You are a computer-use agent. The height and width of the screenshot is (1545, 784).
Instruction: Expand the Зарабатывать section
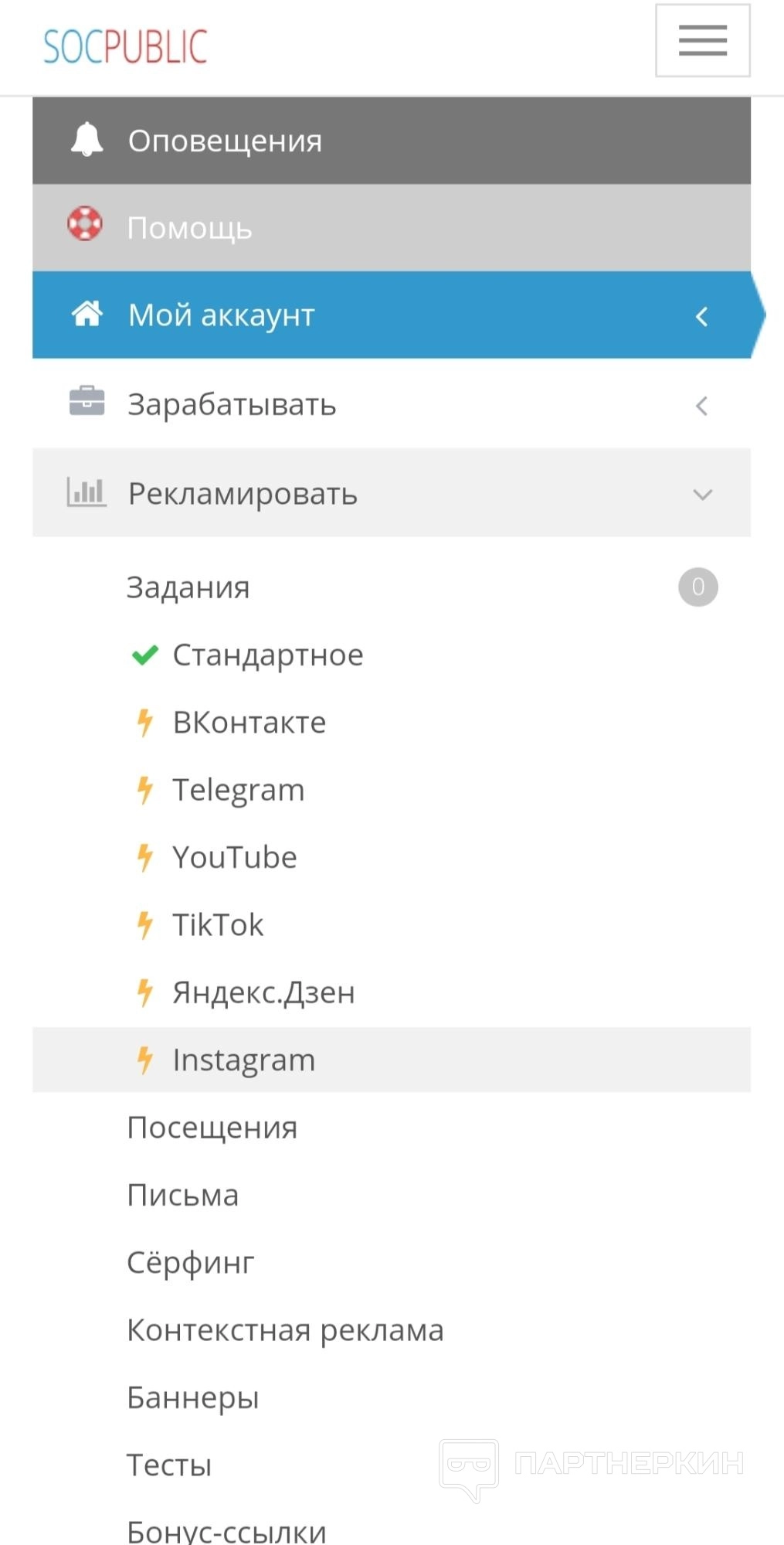(232, 404)
